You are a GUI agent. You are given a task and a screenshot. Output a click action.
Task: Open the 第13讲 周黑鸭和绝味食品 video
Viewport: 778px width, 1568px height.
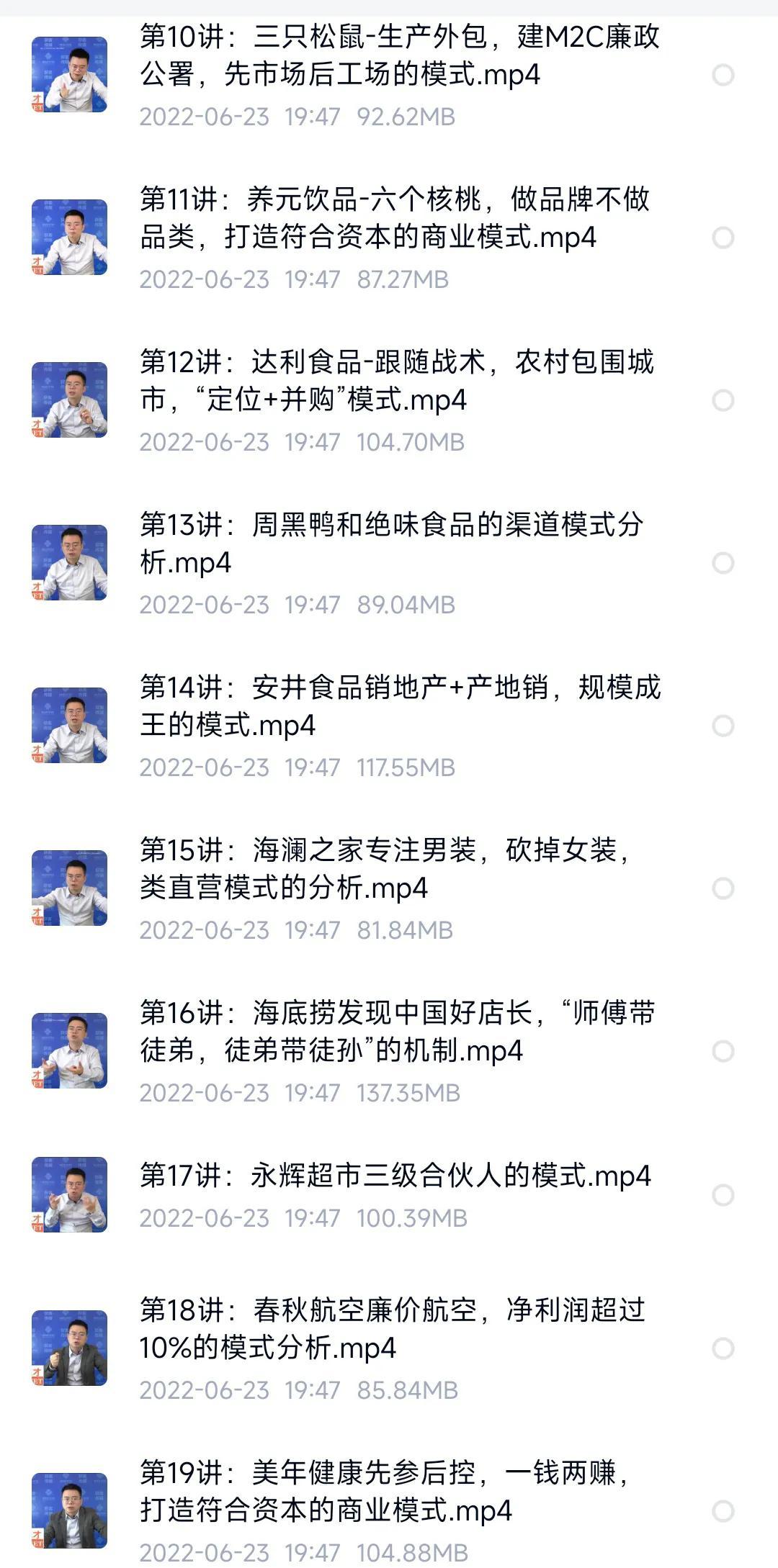[391, 544]
